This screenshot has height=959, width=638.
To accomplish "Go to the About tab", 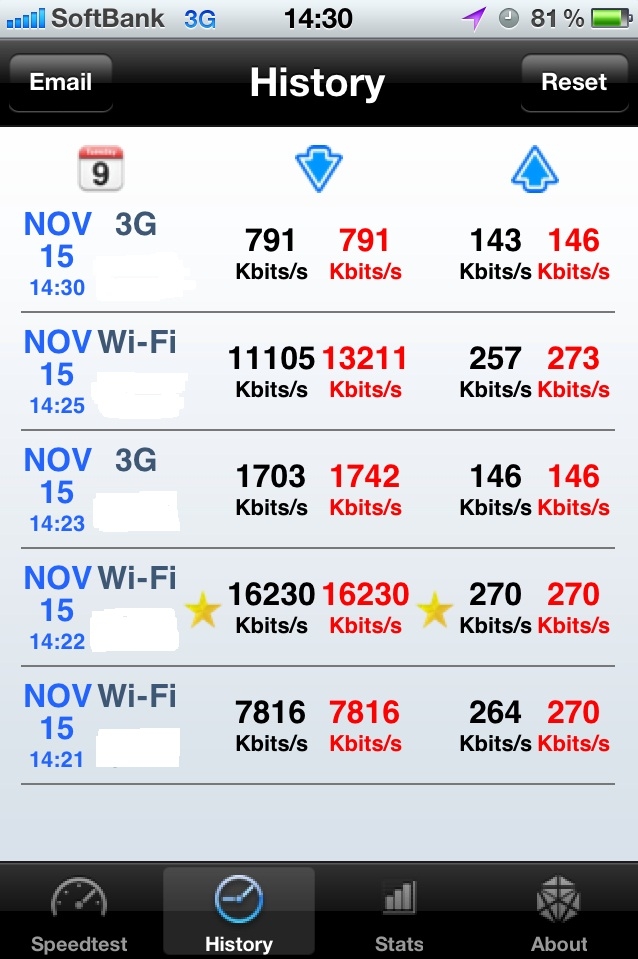I will click(x=559, y=915).
